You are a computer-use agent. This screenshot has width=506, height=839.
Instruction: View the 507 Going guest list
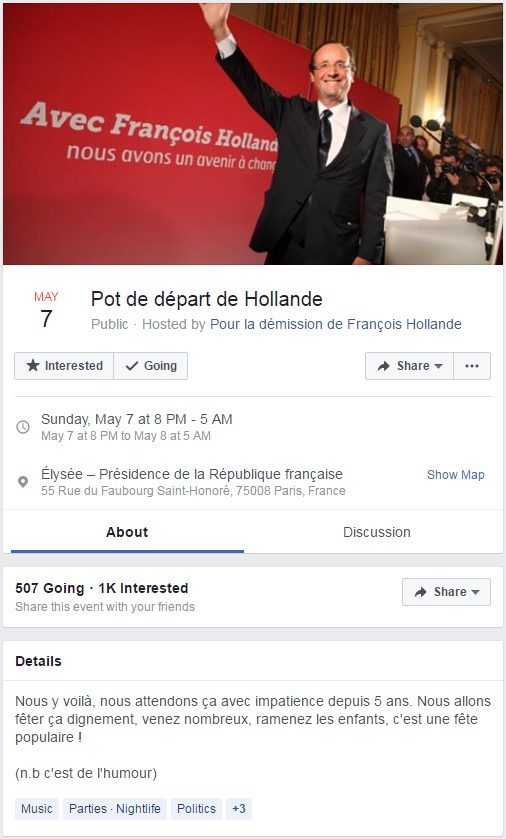tap(50, 588)
